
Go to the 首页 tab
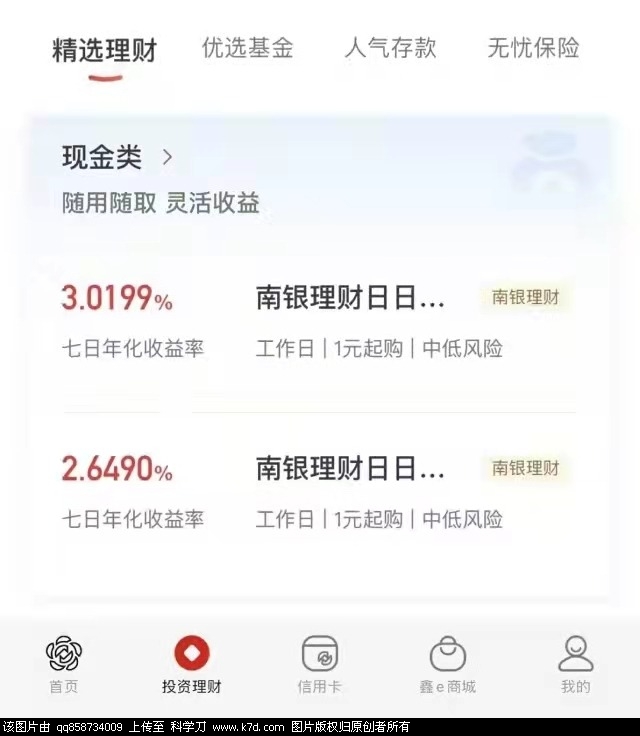pos(64,665)
